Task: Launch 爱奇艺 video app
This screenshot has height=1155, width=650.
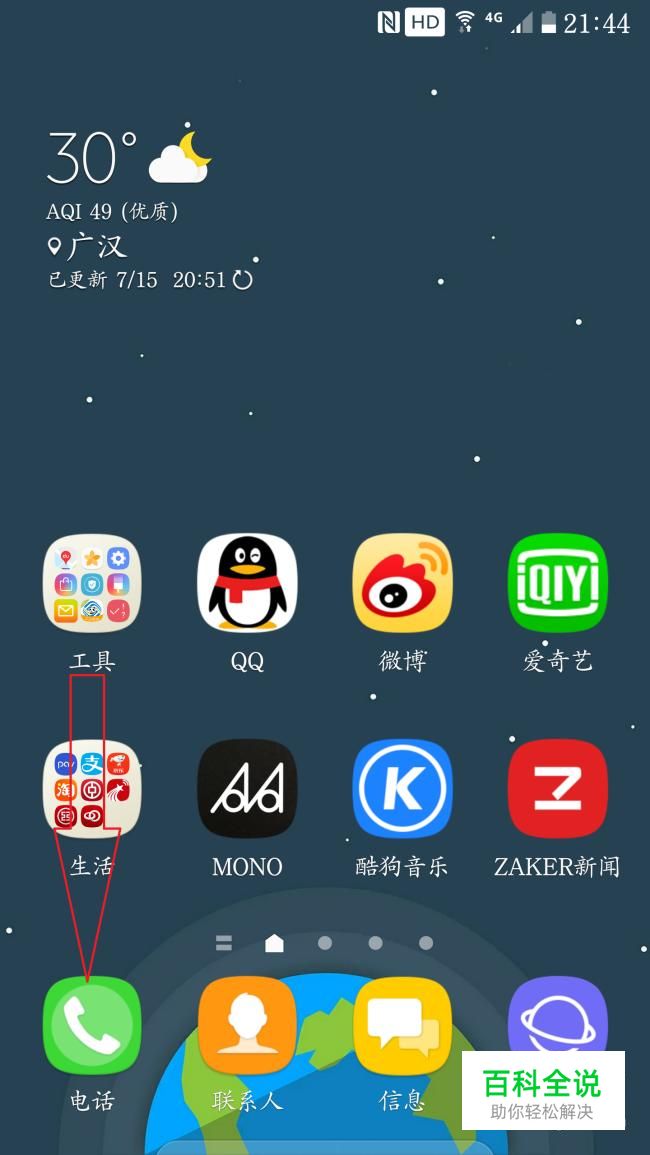Action: click(x=557, y=584)
